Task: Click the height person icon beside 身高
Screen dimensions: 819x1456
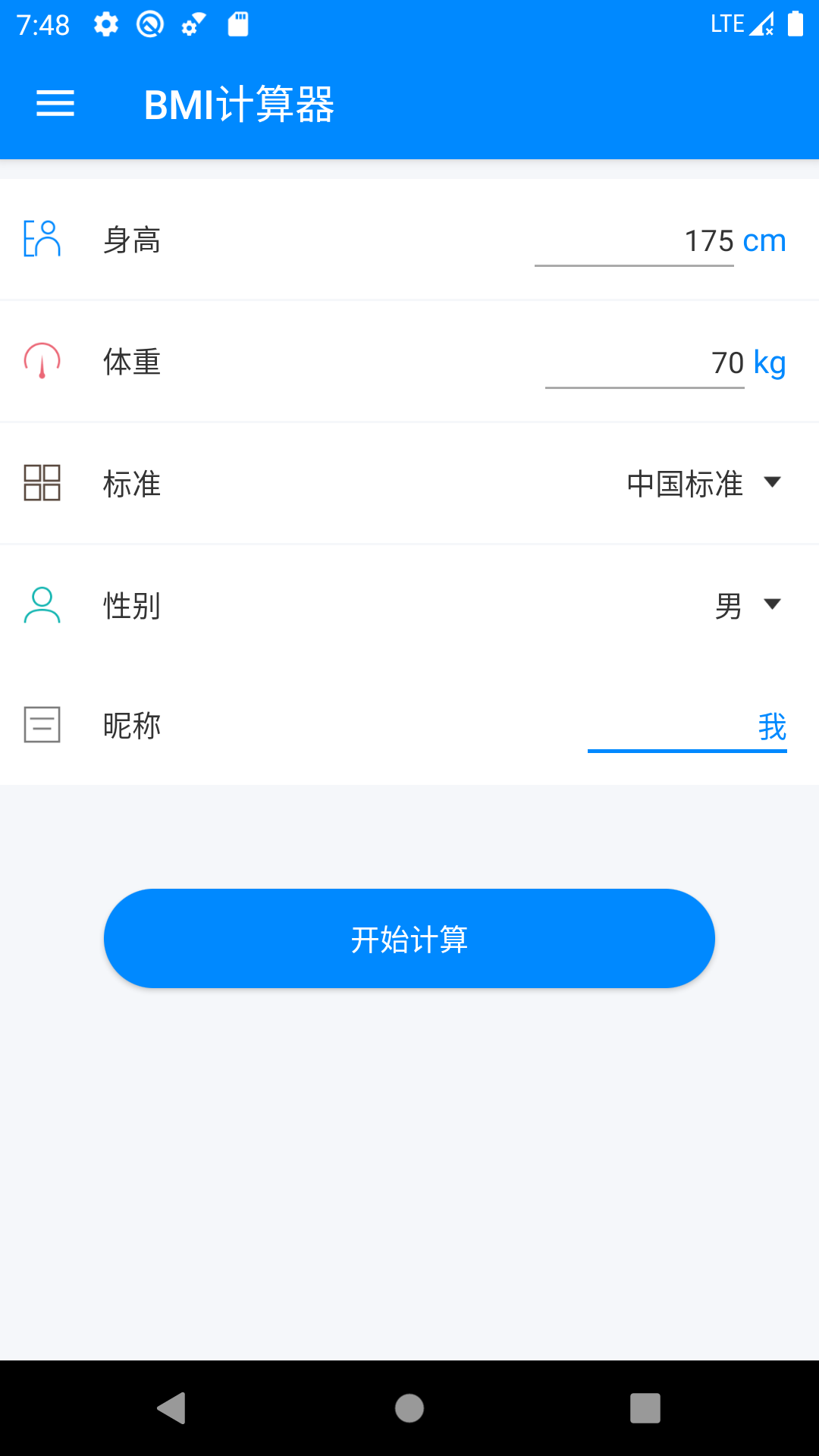Action: tap(43, 240)
